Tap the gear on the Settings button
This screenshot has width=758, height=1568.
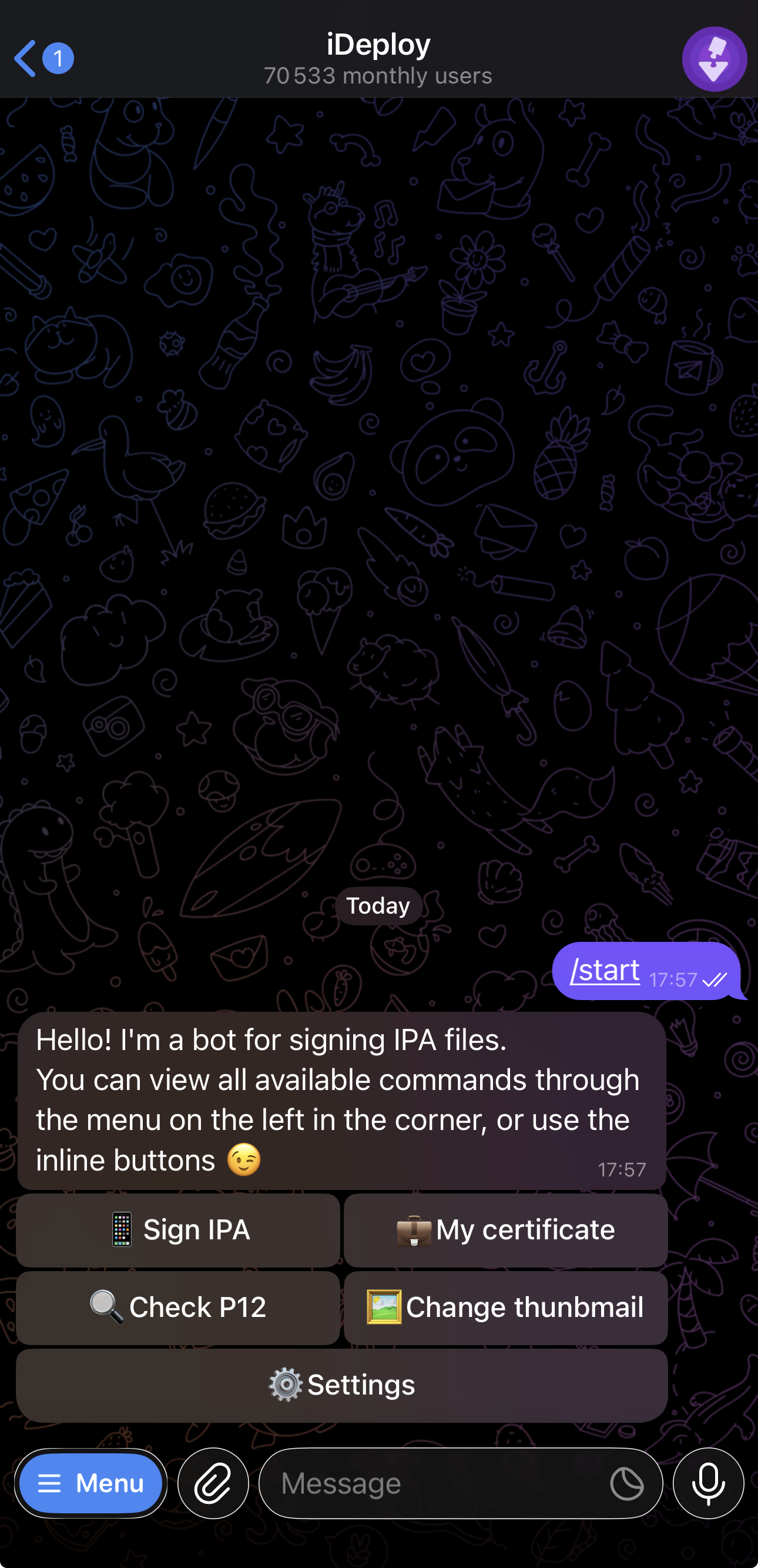coord(287,1384)
